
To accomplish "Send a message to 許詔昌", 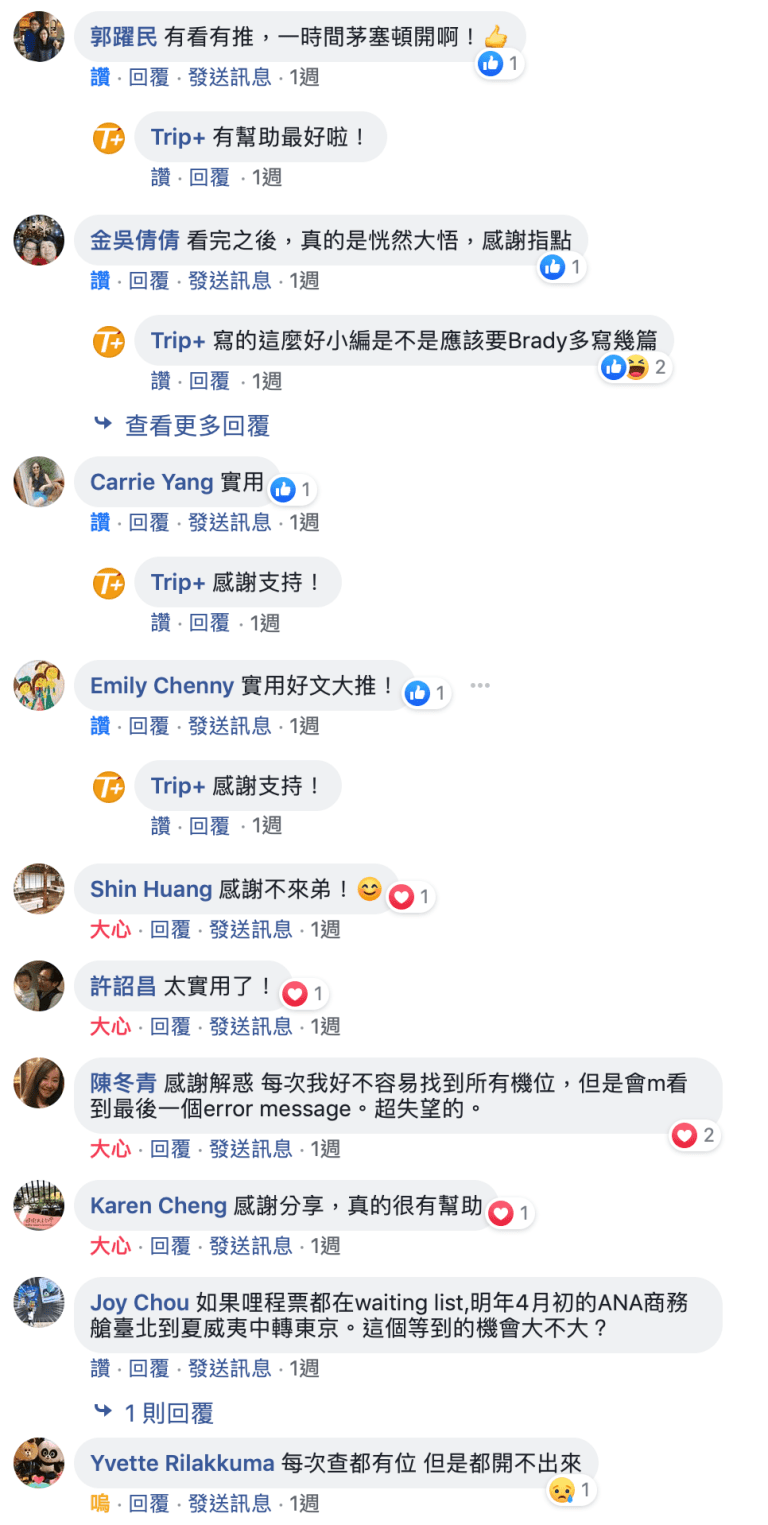I will (x=250, y=1026).
